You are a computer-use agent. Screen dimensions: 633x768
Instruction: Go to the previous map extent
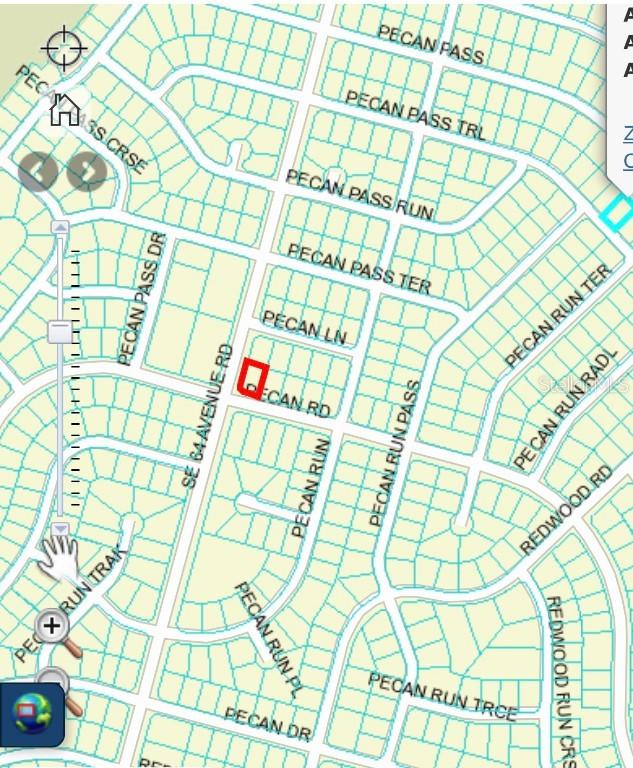point(38,172)
